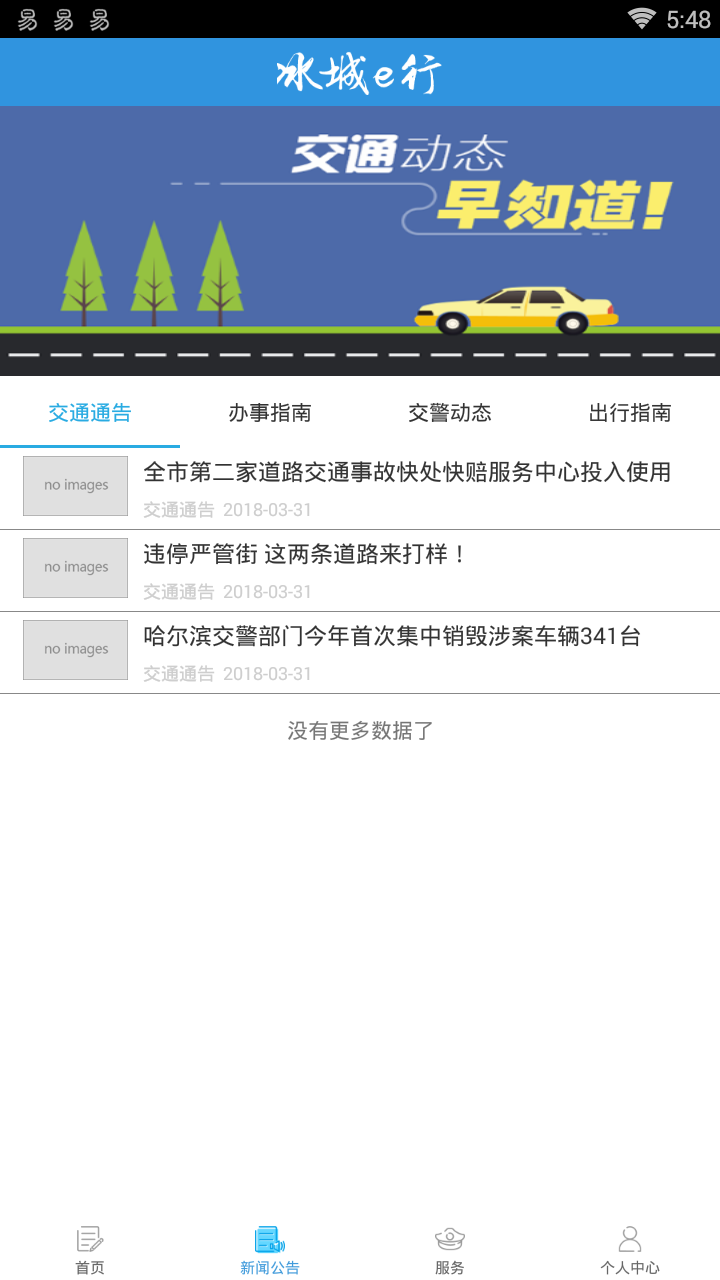Switch to the 交通通告 tab
Screen dimensions: 720x1280
(90, 412)
